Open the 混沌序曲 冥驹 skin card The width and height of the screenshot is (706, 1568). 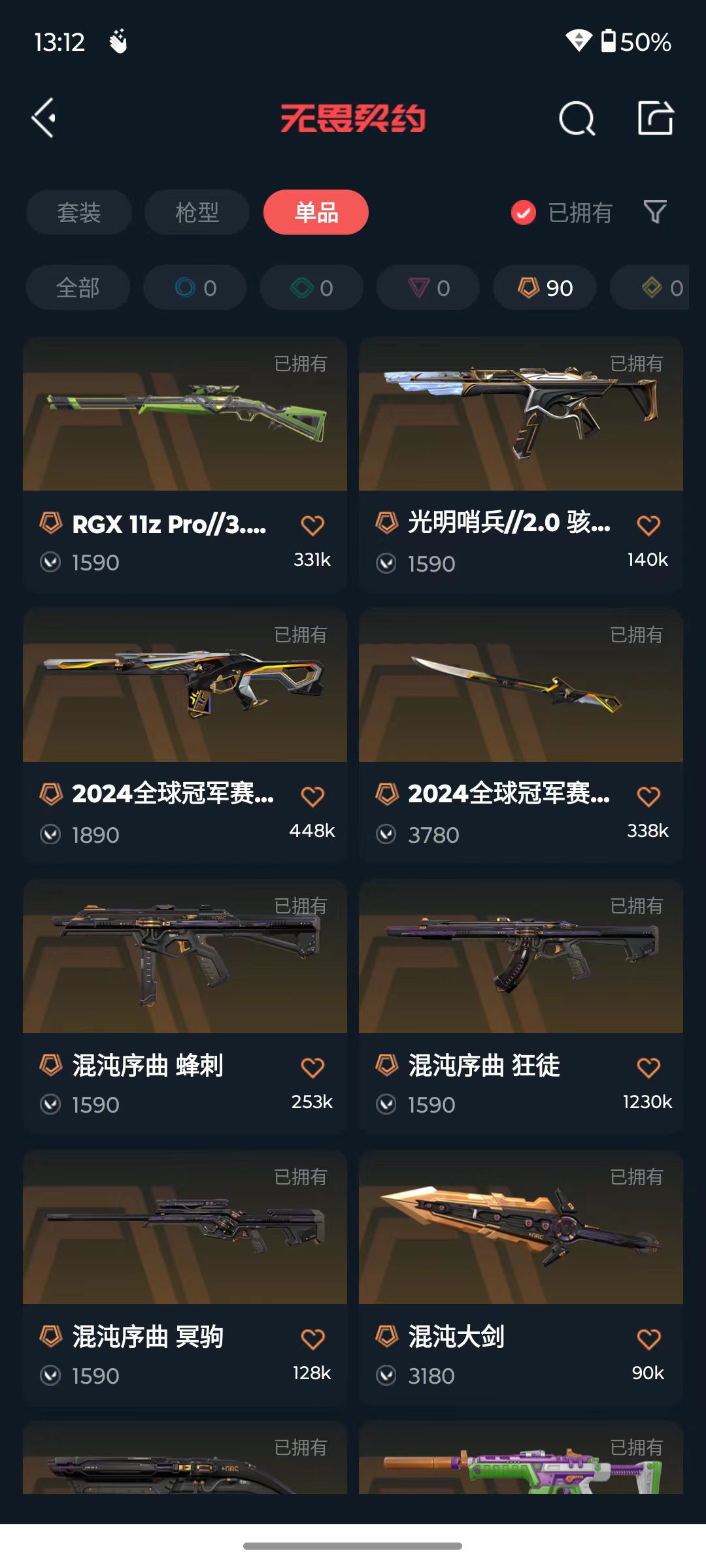tap(185, 1278)
